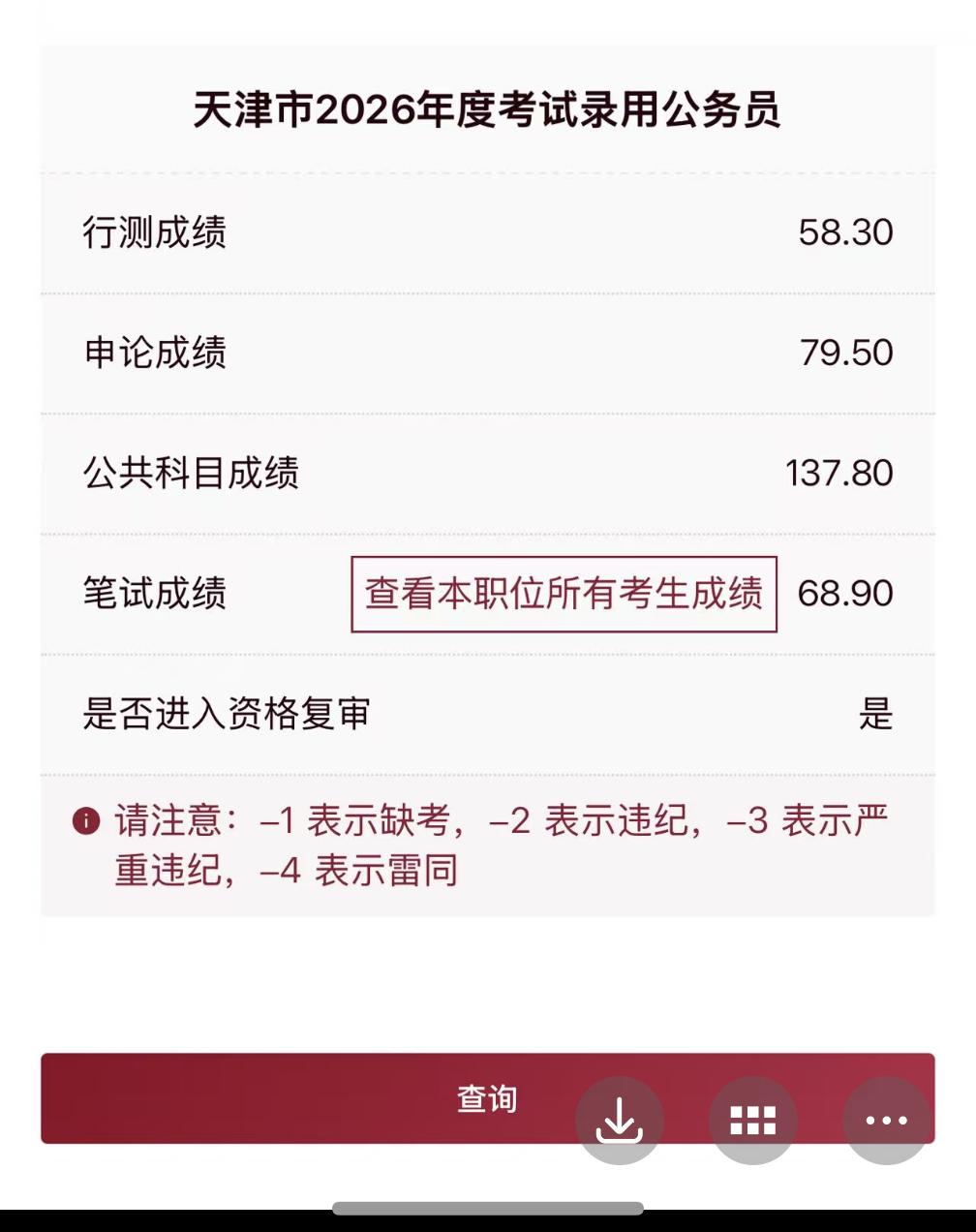Tap the 查询 button
Image resolution: width=976 pixels, height=1232 pixels.
click(x=487, y=1098)
